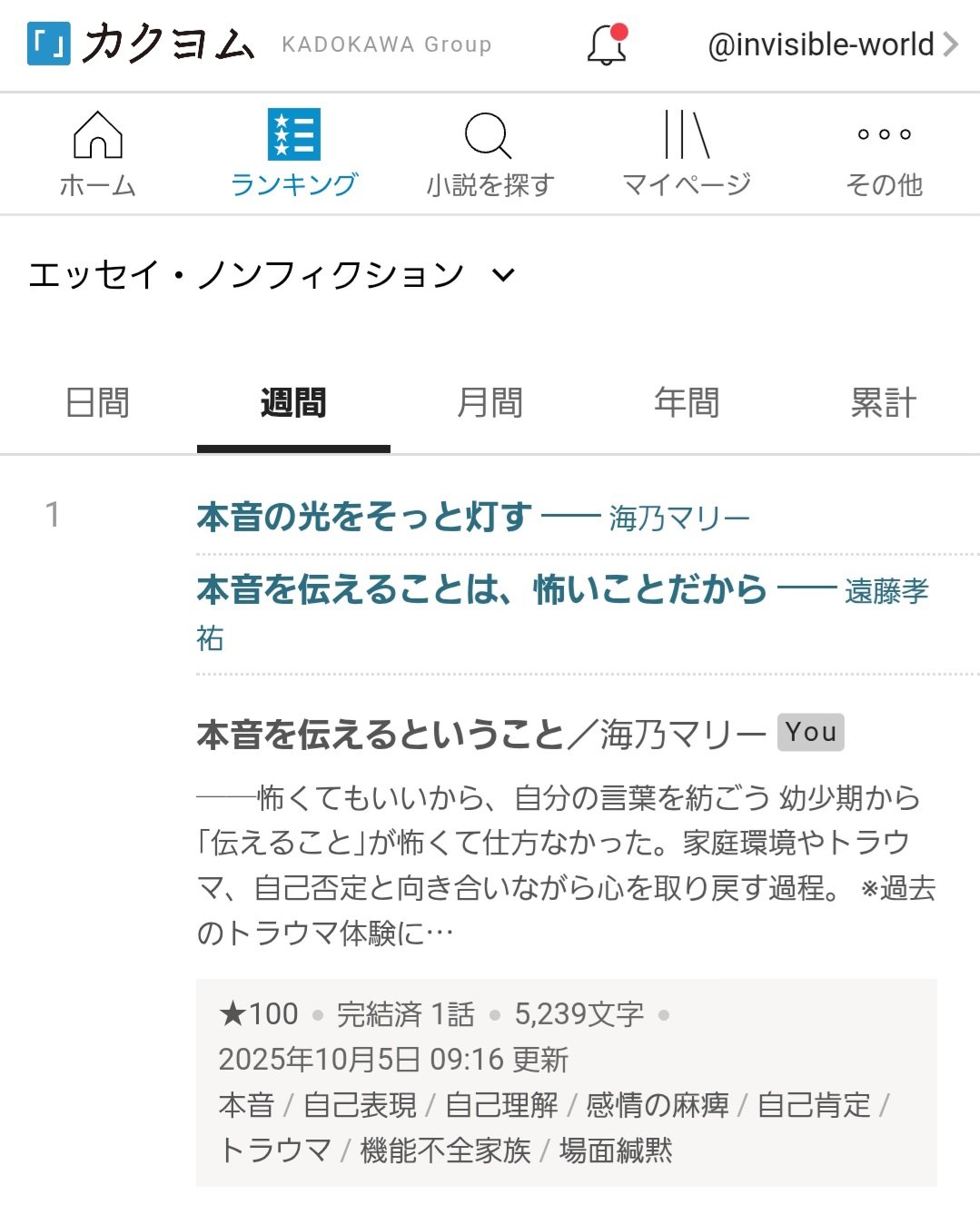Open the review 本音の光をそっと灯す
The width and height of the screenshot is (980, 1225).
(x=364, y=517)
